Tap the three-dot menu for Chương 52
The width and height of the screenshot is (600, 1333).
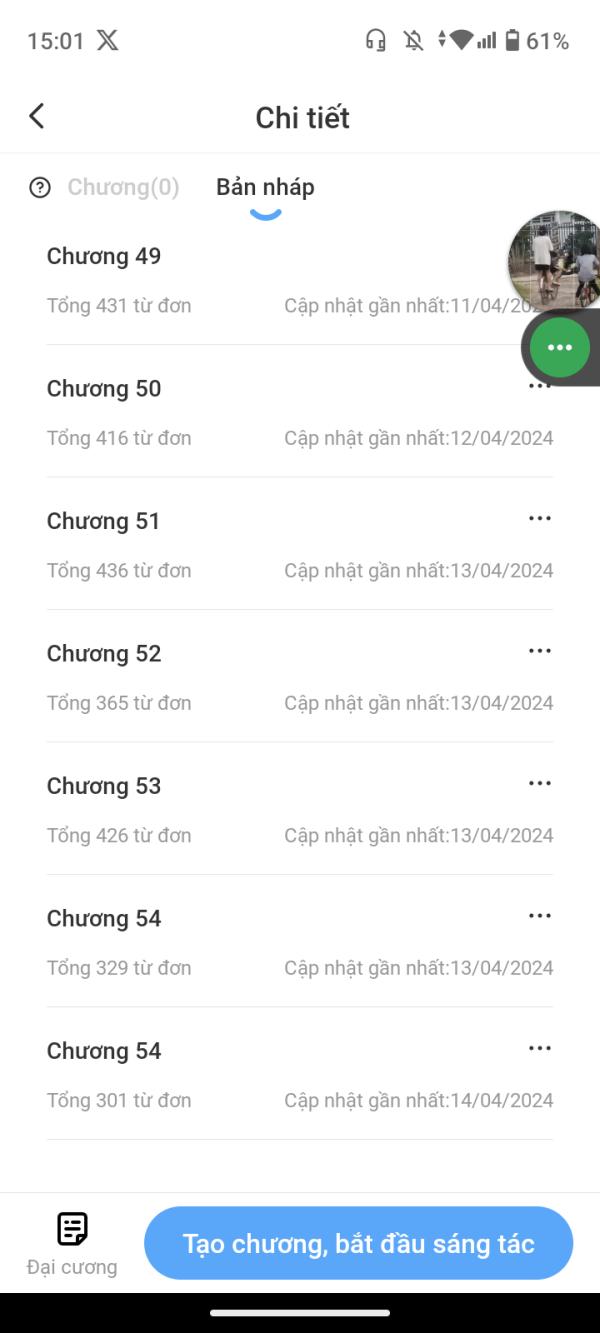(540, 651)
